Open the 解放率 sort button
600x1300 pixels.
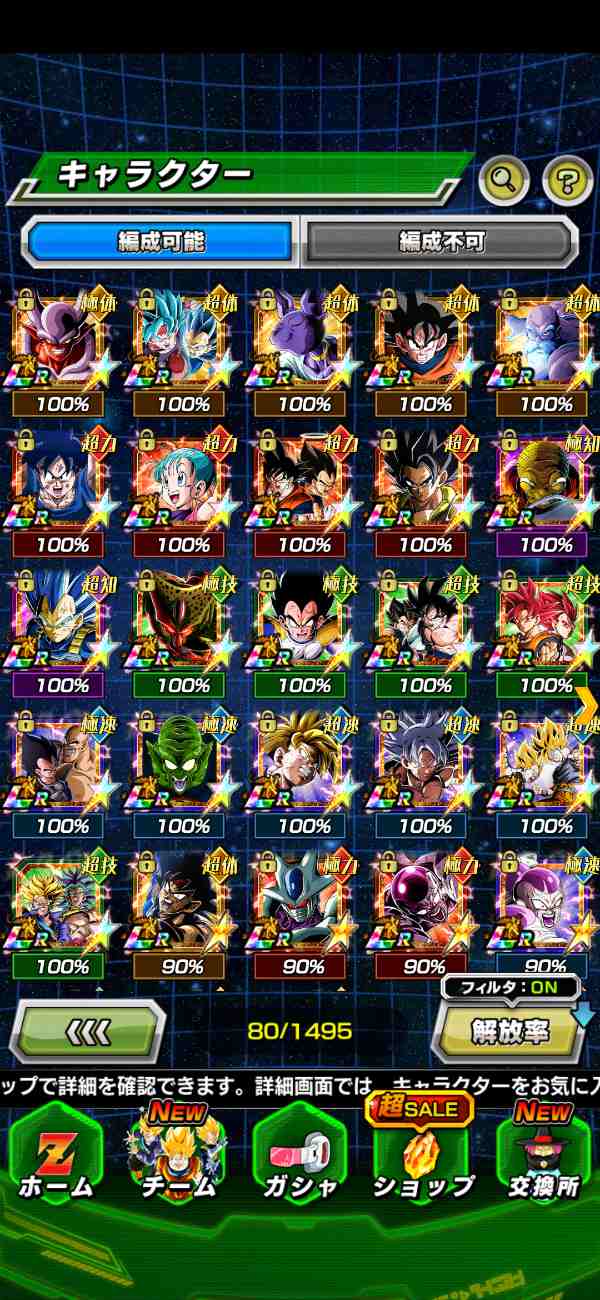pos(508,1032)
